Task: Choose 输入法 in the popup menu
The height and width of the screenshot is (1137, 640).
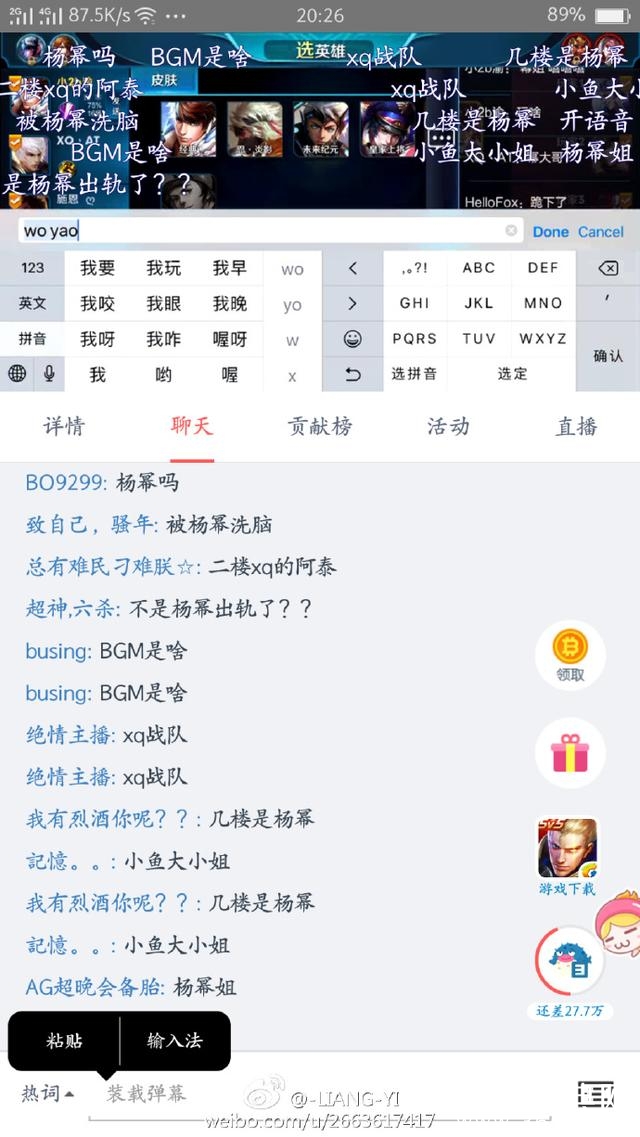Action: 174,1040
